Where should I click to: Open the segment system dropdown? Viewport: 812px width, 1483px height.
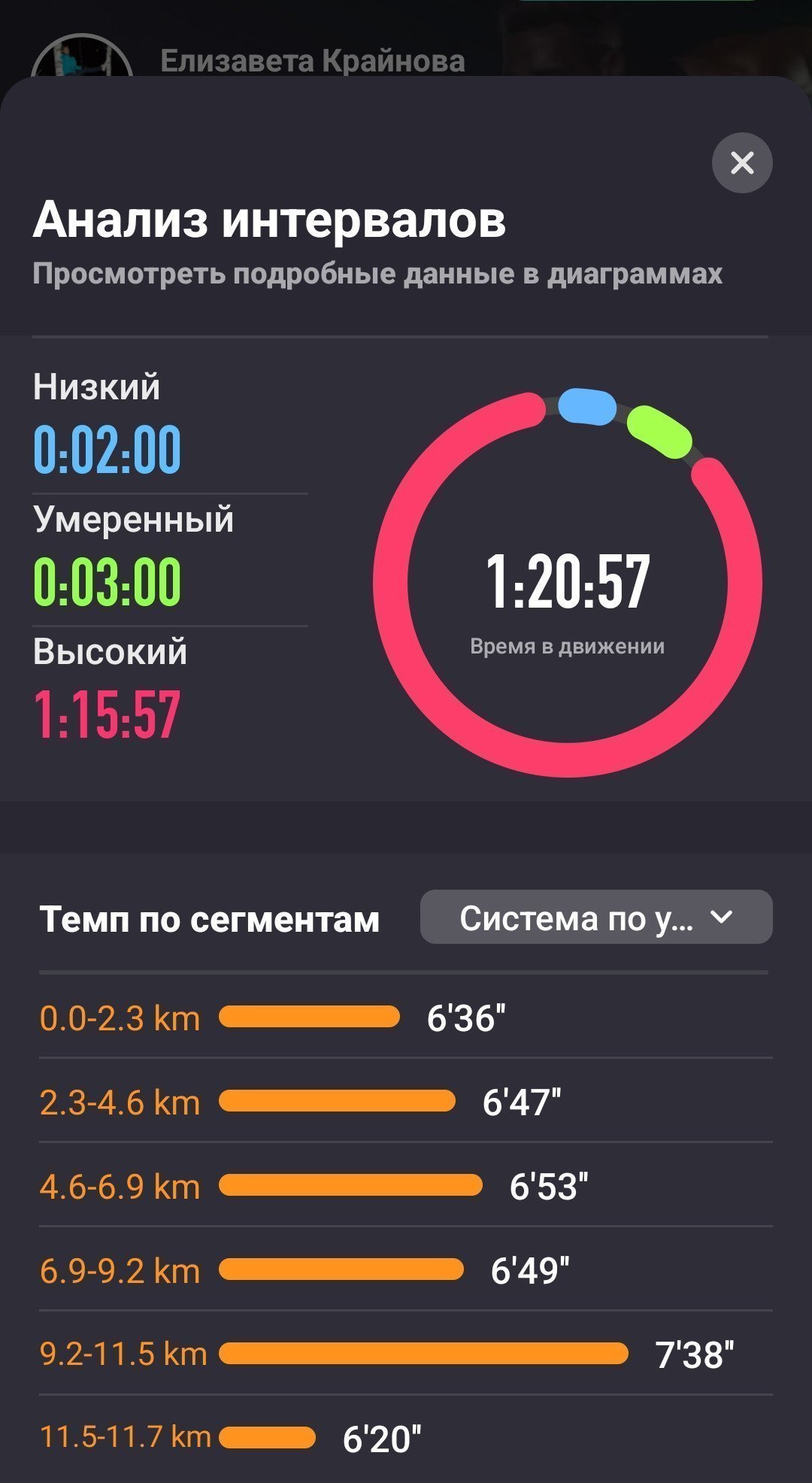coord(596,917)
